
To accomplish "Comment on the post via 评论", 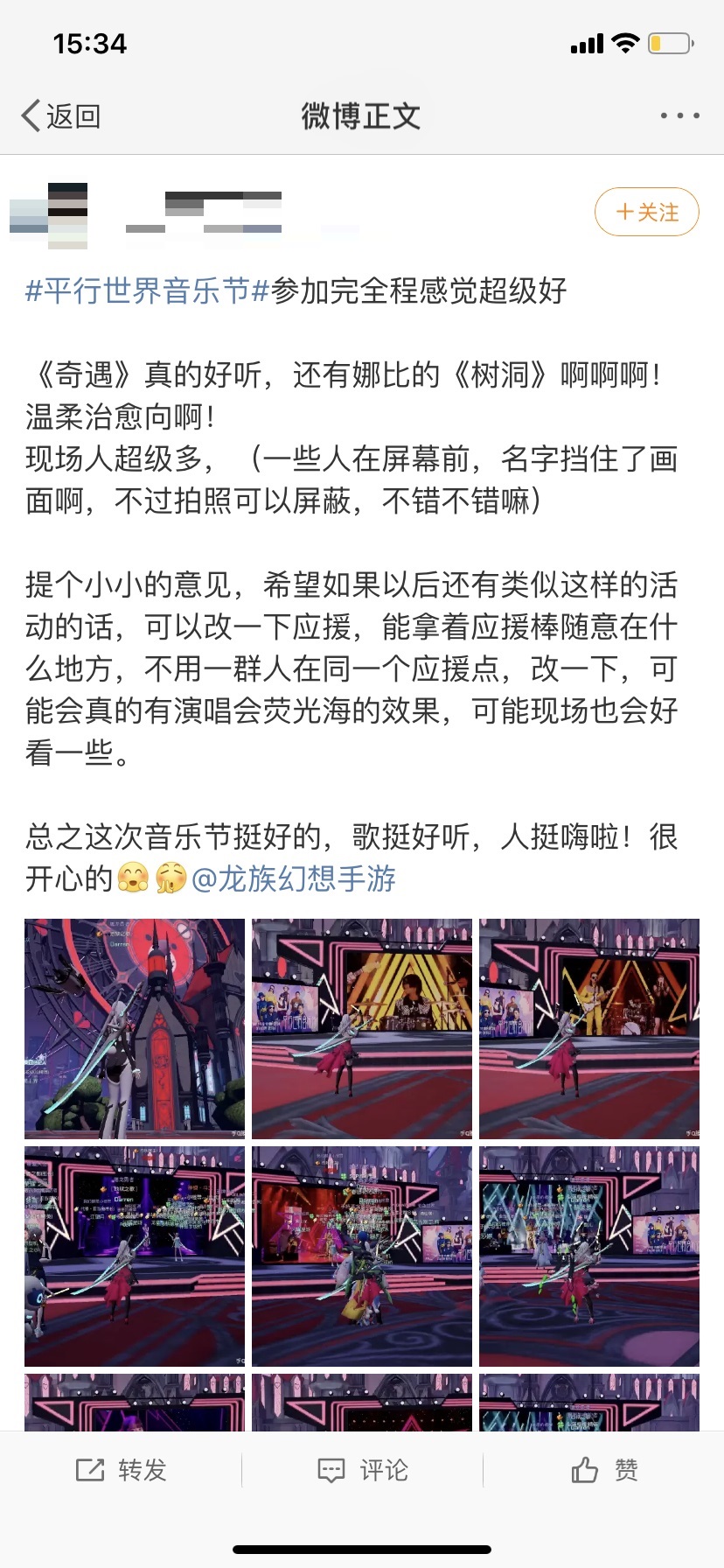I will tap(362, 1470).
